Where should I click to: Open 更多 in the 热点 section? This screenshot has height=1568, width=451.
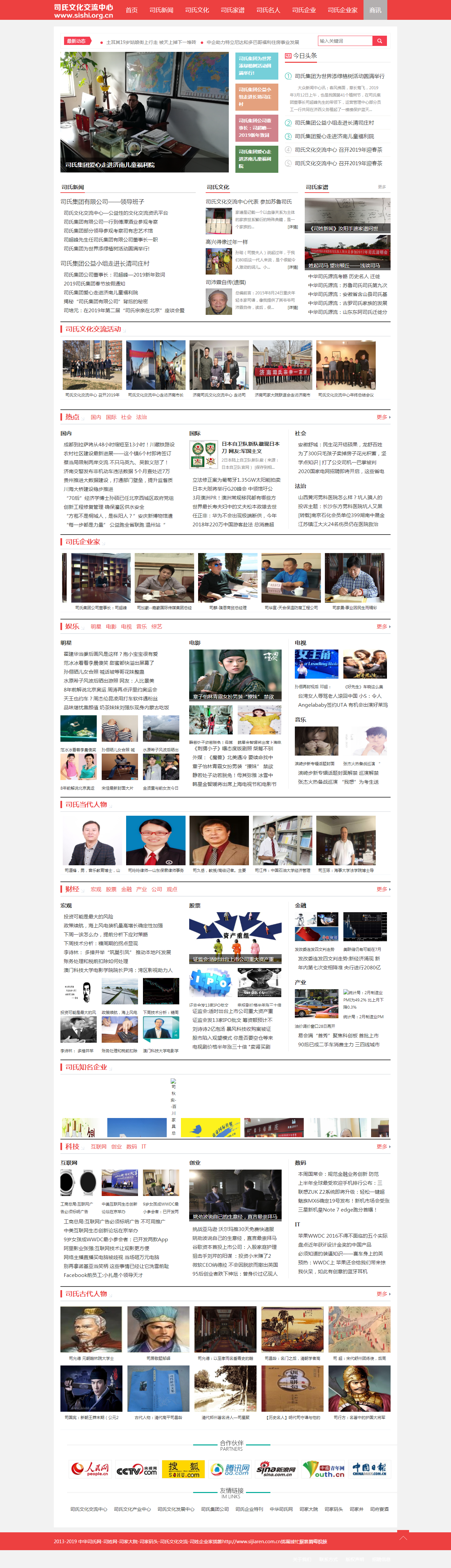(x=383, y=417)
